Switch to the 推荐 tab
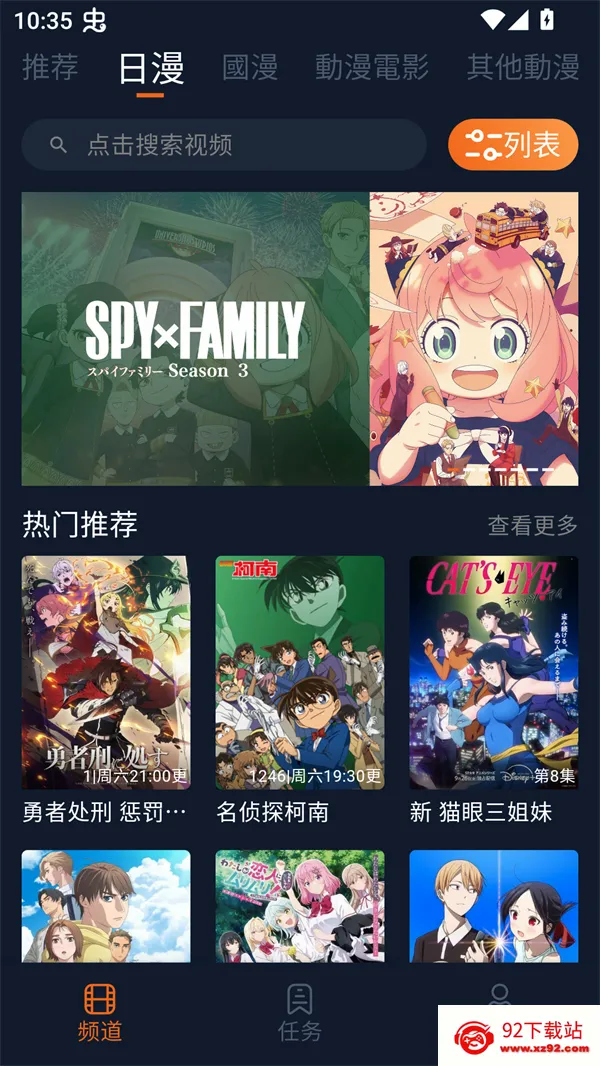This screenshot has width=600, height=1066. tap(50, 67)
